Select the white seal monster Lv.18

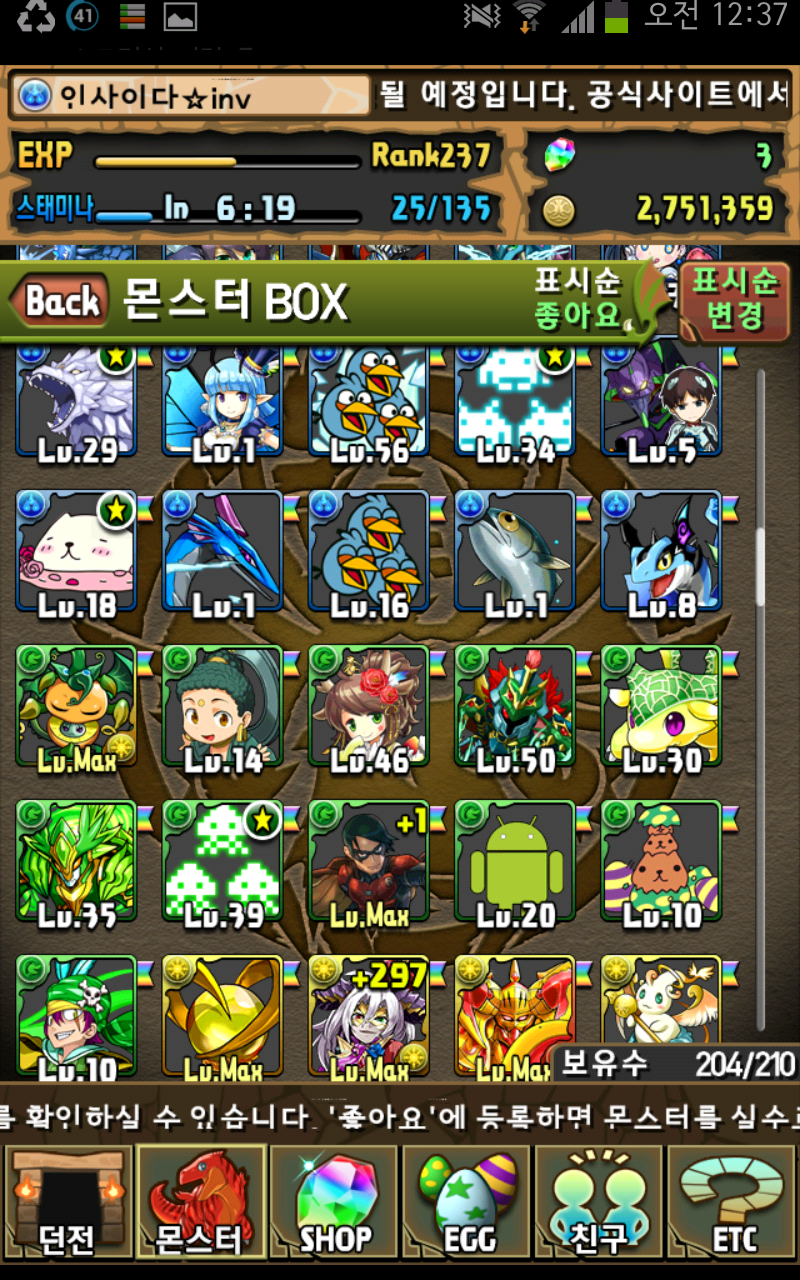tap(76, 553)
